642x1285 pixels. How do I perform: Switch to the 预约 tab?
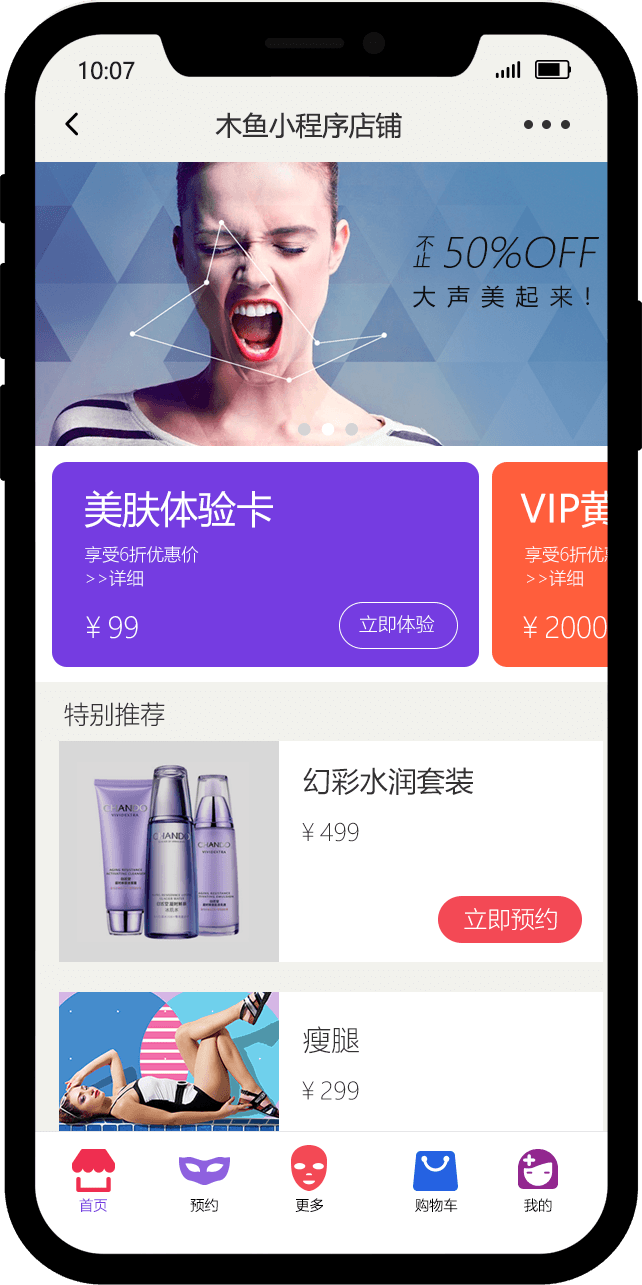[204, 1181]
